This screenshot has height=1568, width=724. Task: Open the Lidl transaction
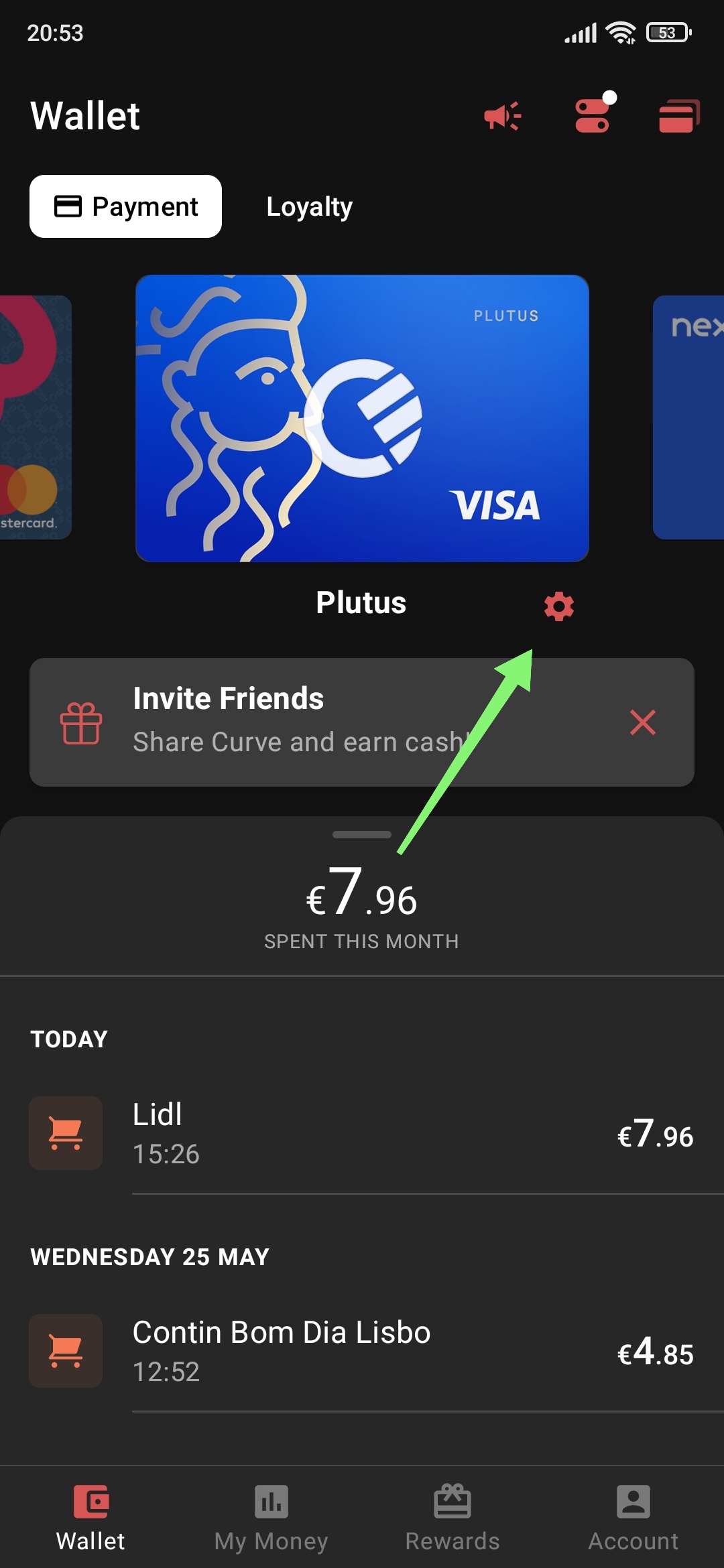pyautogui.click(x=362, y=1133)
